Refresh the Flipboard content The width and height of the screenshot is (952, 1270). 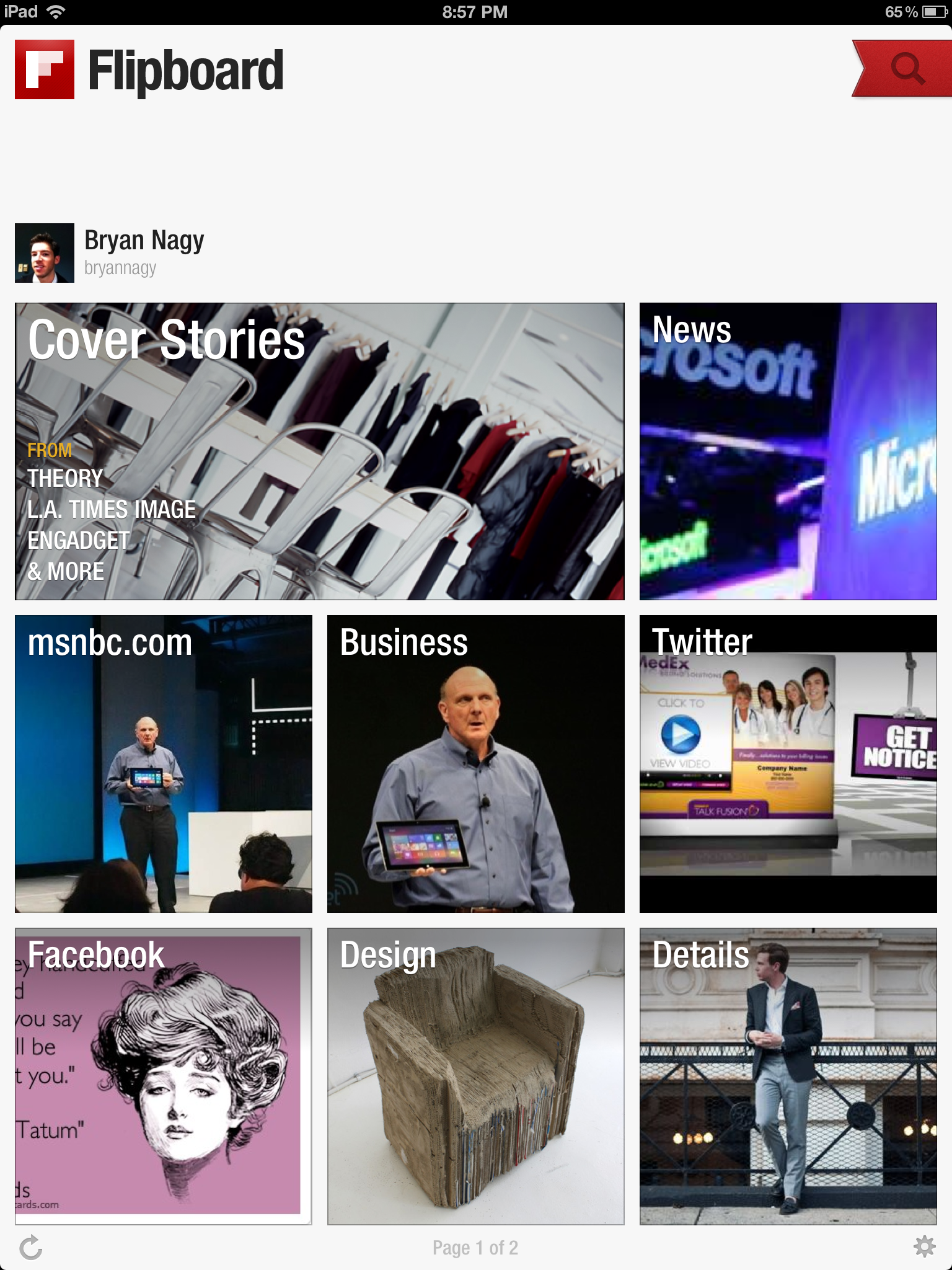click(x=30, y=1247)
